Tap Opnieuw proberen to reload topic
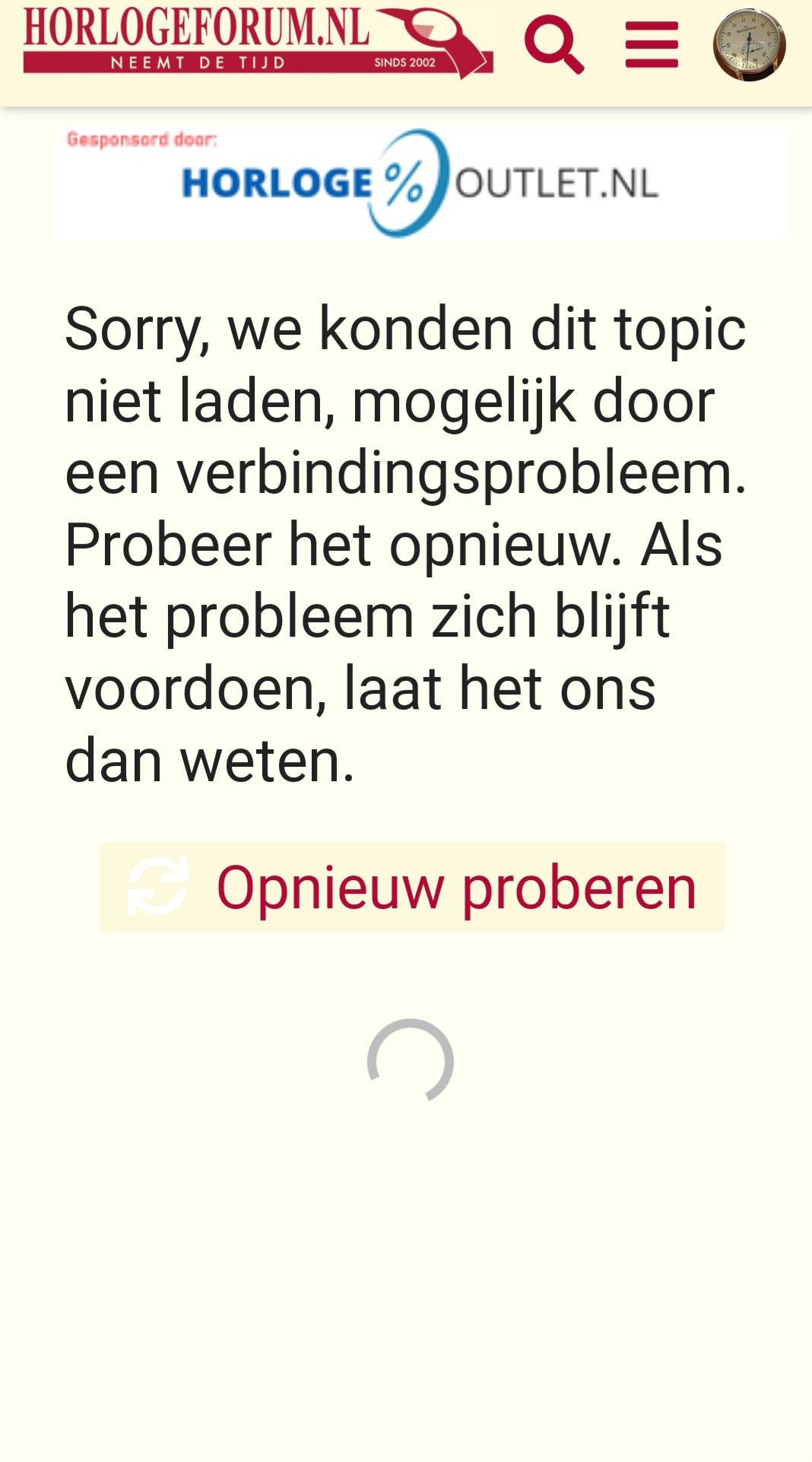Screen dimensions: 812x1462 click(413, 887)
